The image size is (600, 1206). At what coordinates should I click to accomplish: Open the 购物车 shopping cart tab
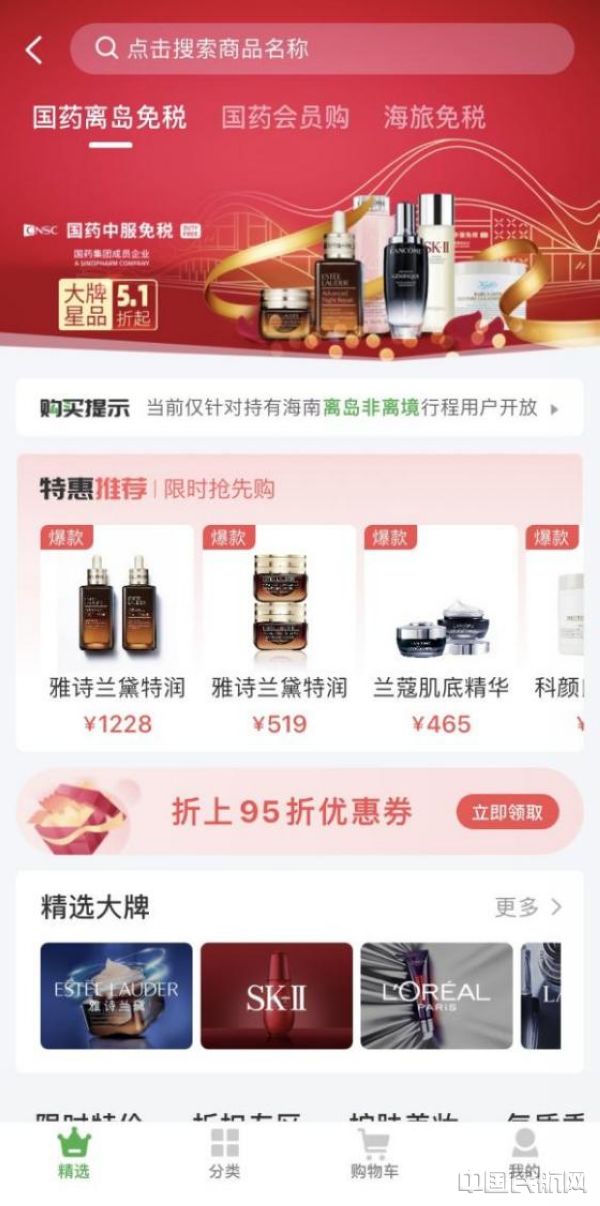[374, 1155]
